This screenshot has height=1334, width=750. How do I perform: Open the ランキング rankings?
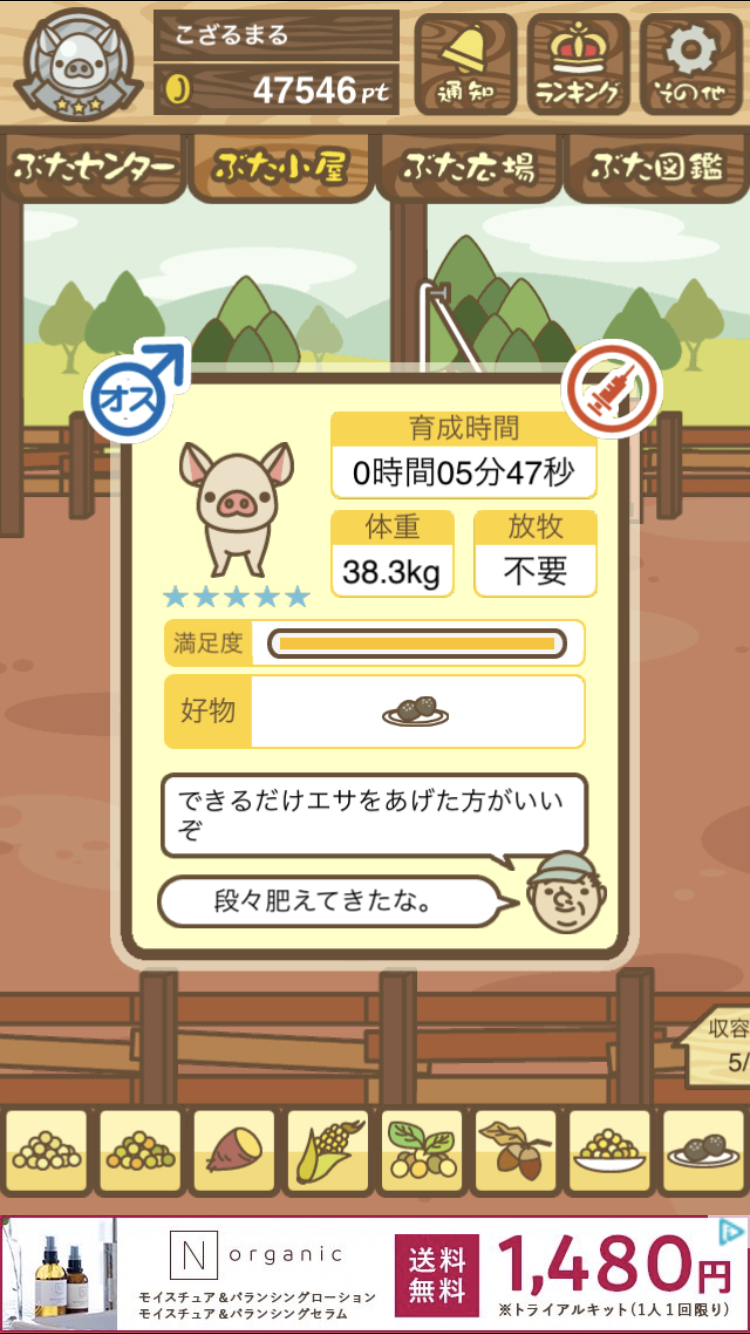(x=578, y=62)
